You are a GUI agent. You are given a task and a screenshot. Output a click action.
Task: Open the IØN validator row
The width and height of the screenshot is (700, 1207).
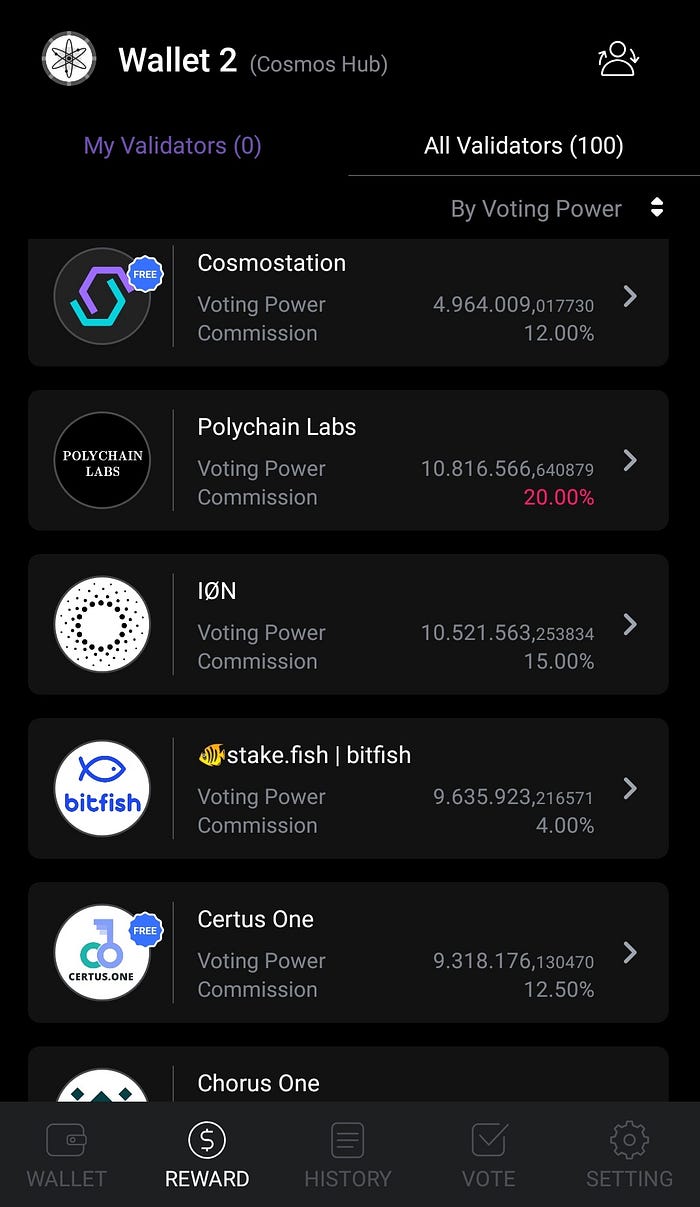point(348,624)
